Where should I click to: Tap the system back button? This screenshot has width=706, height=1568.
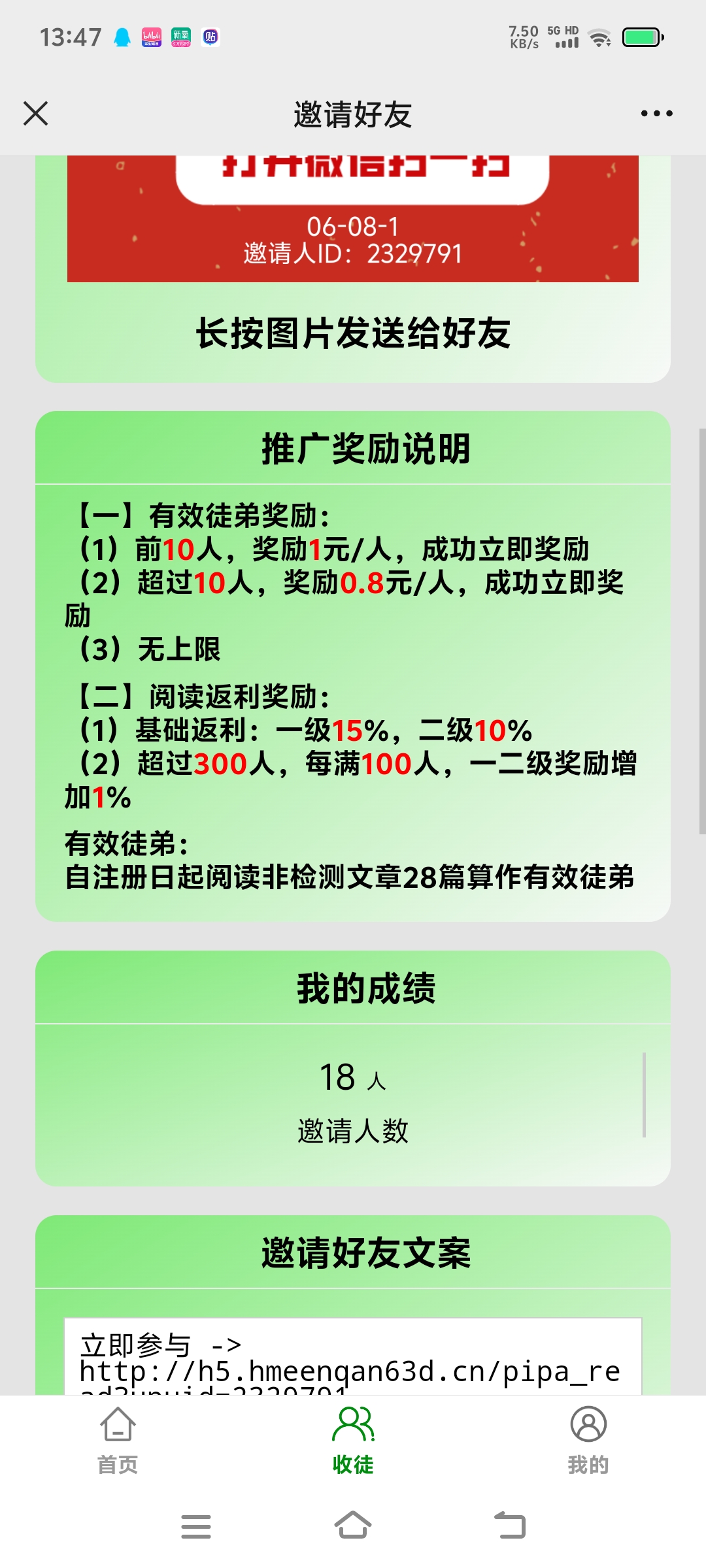pos(510,1526)
